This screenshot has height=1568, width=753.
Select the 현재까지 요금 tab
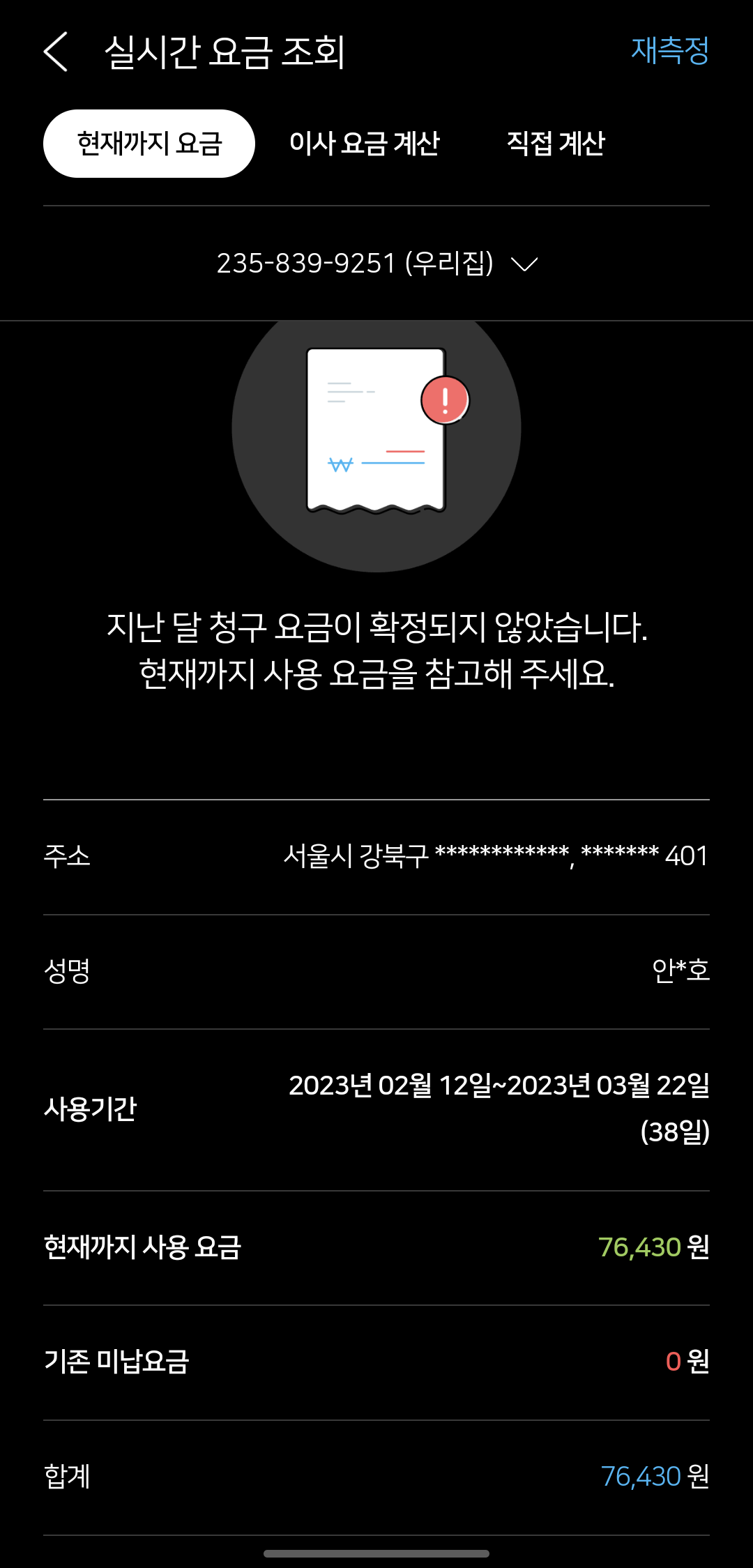[149, 144]
